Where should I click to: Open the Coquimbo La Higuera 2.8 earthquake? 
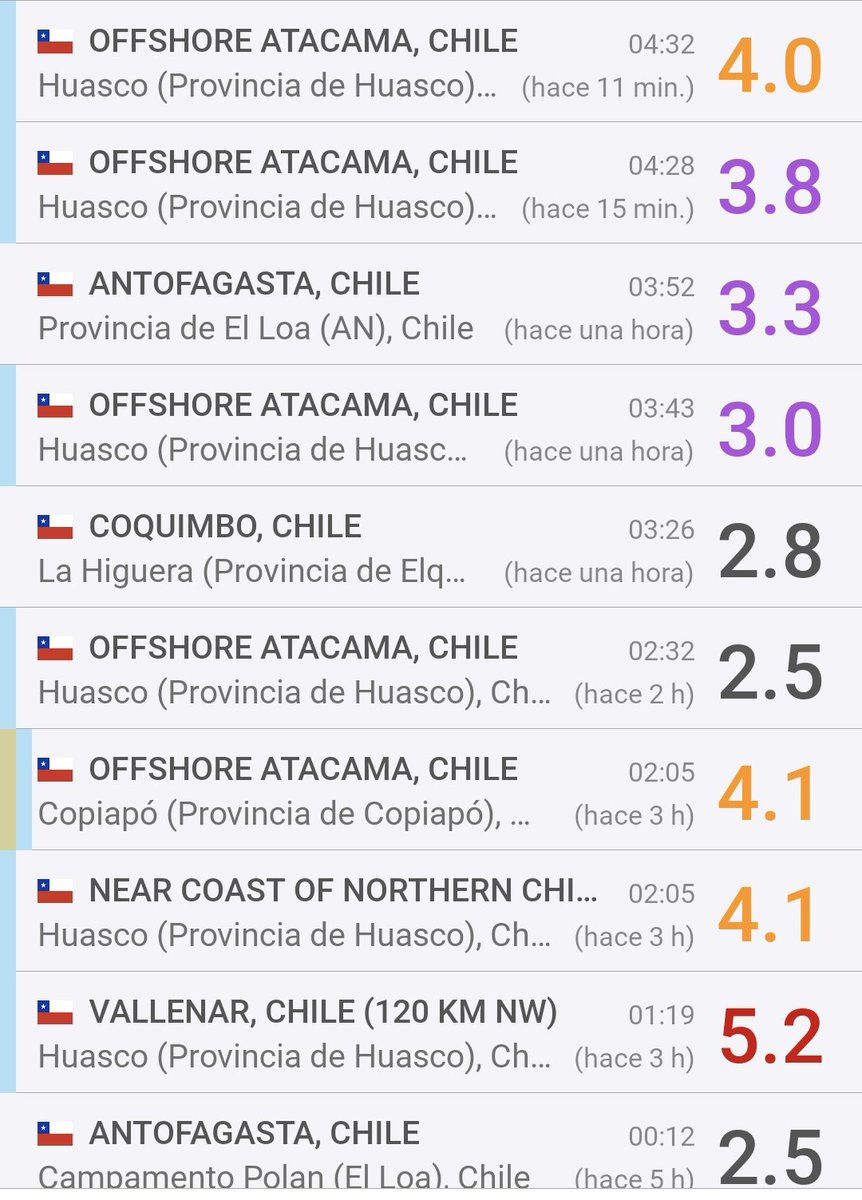(431, 547)
